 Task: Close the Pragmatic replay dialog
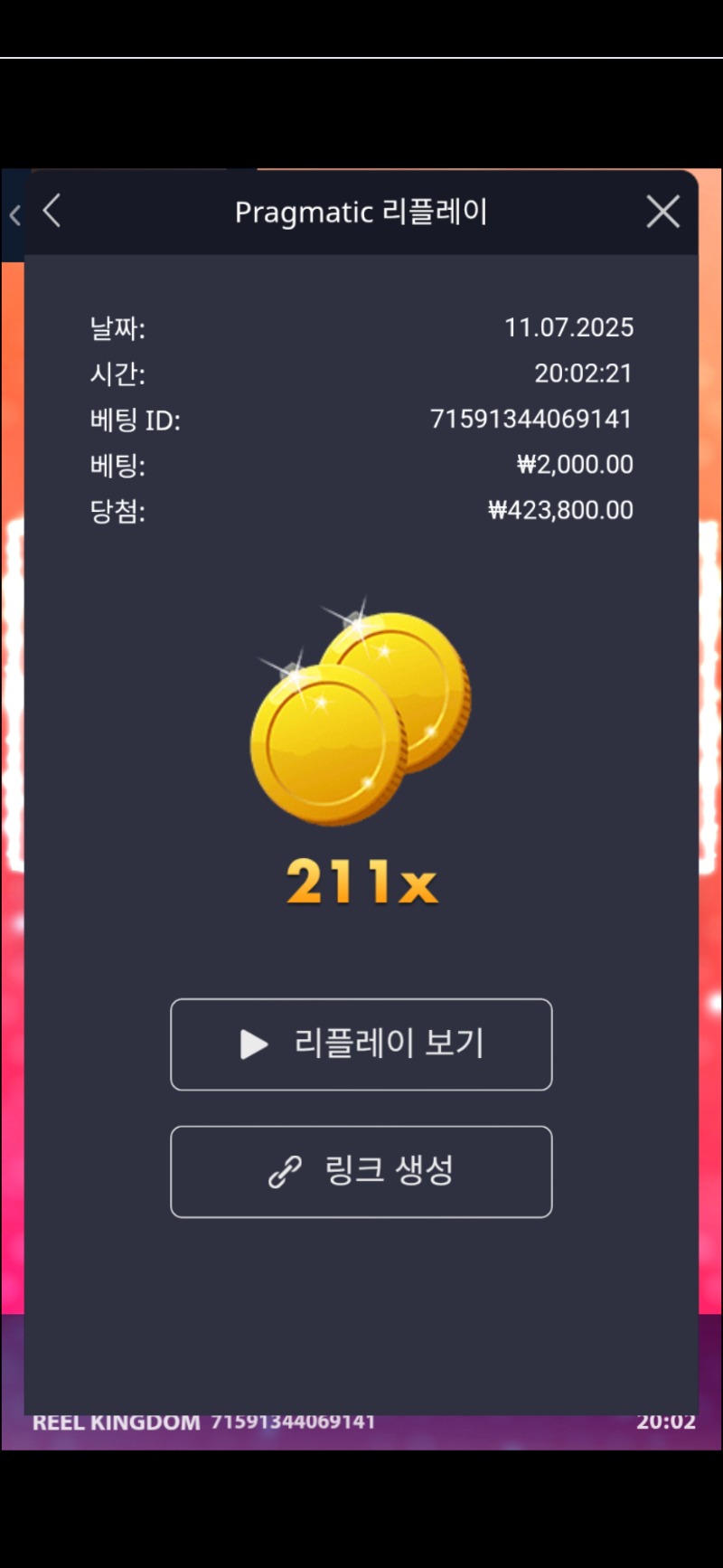[x=662, y=212]
